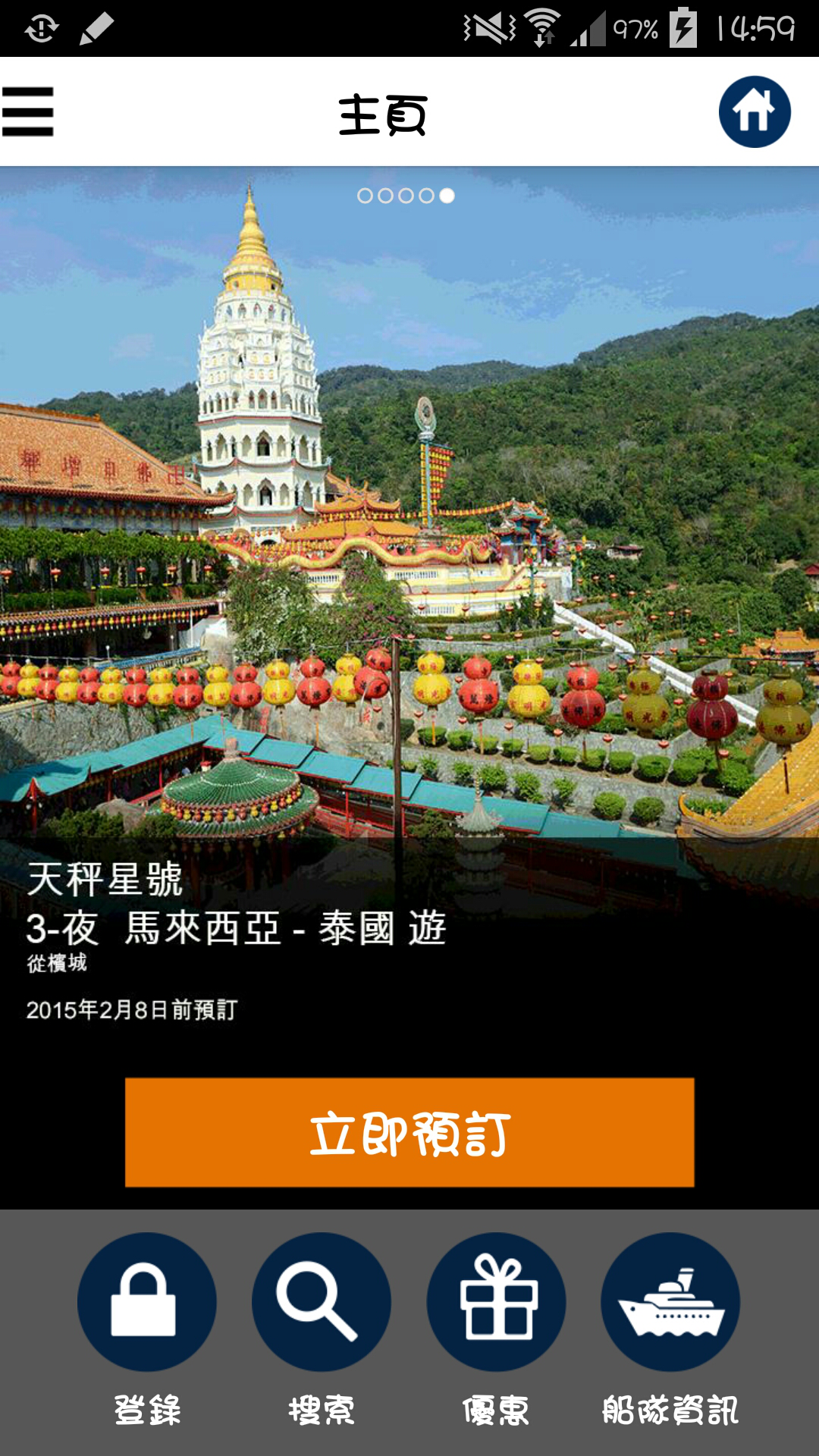The width and height of the screenshot is (819, 1456).
Task: Open the 船隊資訊 fleet info section
Action: click(670, 1302)
